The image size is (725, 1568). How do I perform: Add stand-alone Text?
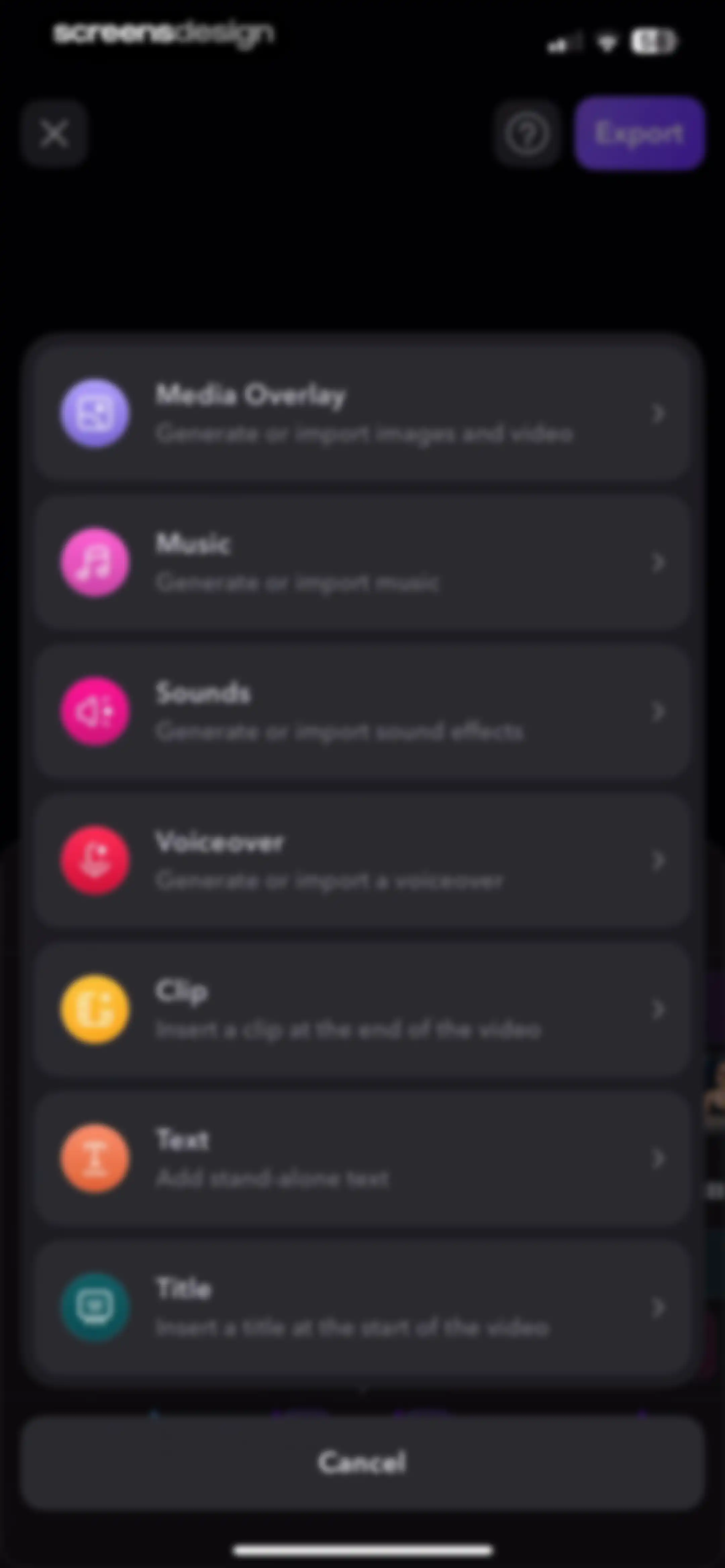362,1158
